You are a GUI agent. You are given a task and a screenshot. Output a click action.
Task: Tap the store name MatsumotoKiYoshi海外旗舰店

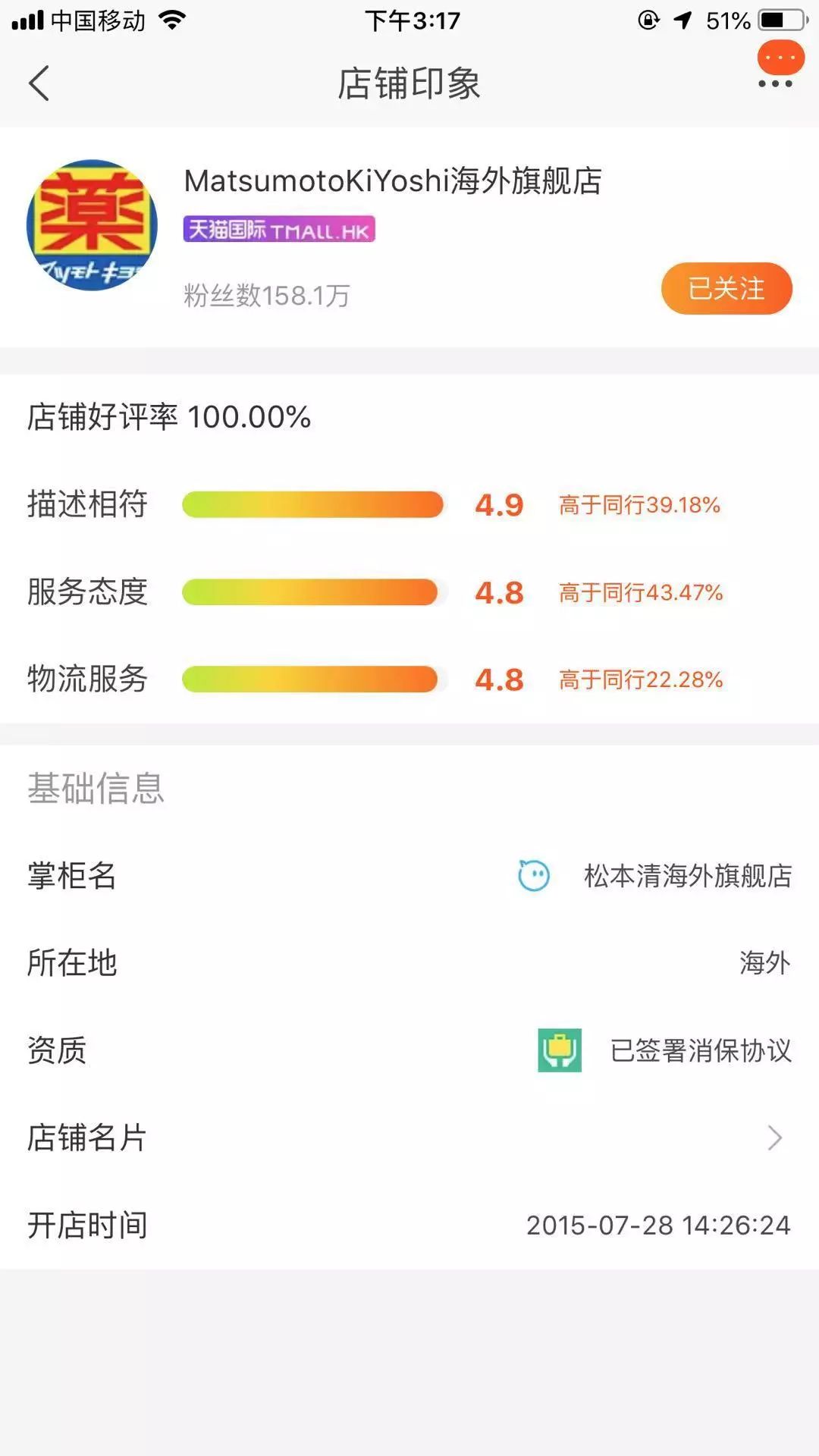pyautogui.click(x=394, y=182)
